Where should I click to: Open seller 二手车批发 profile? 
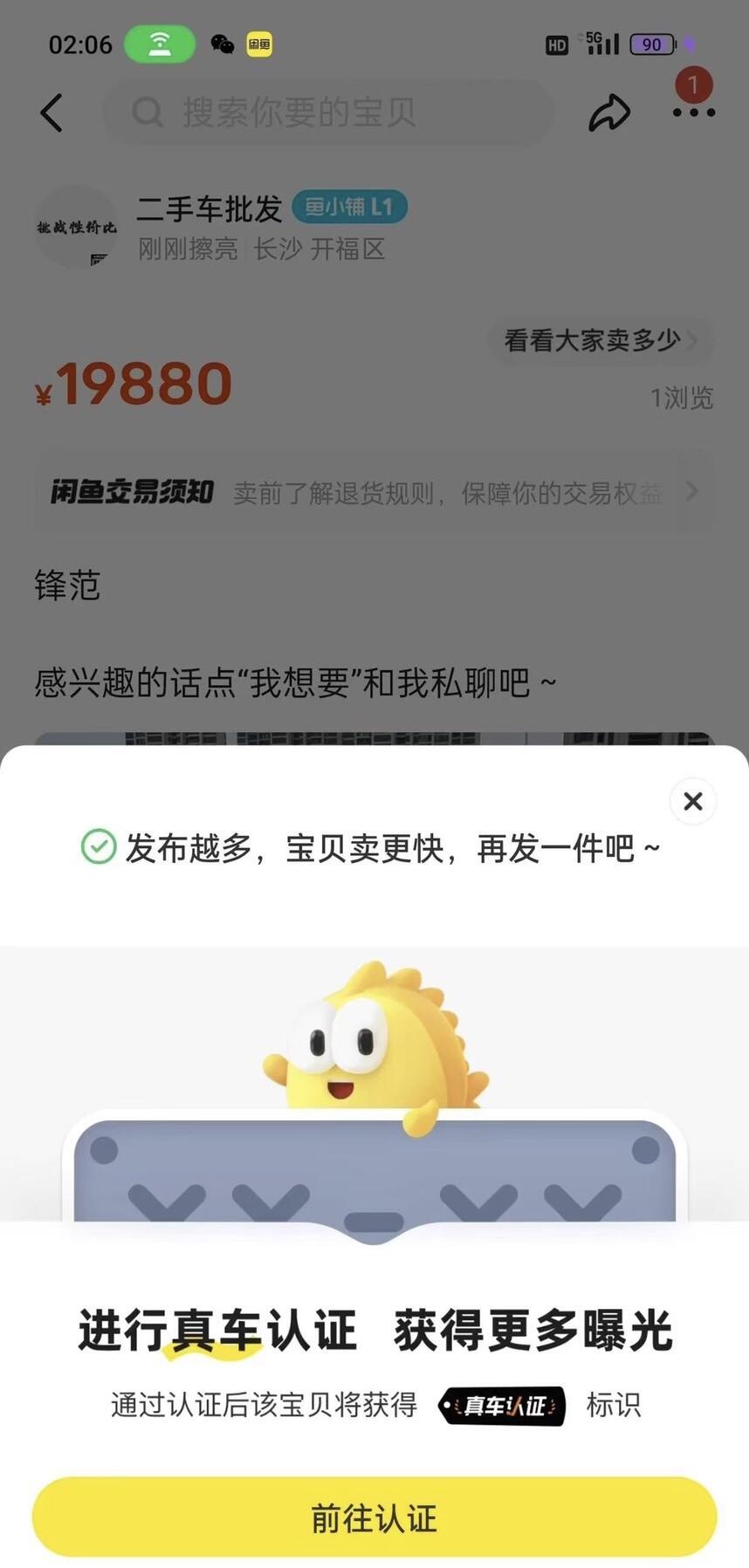click(210, 209)
